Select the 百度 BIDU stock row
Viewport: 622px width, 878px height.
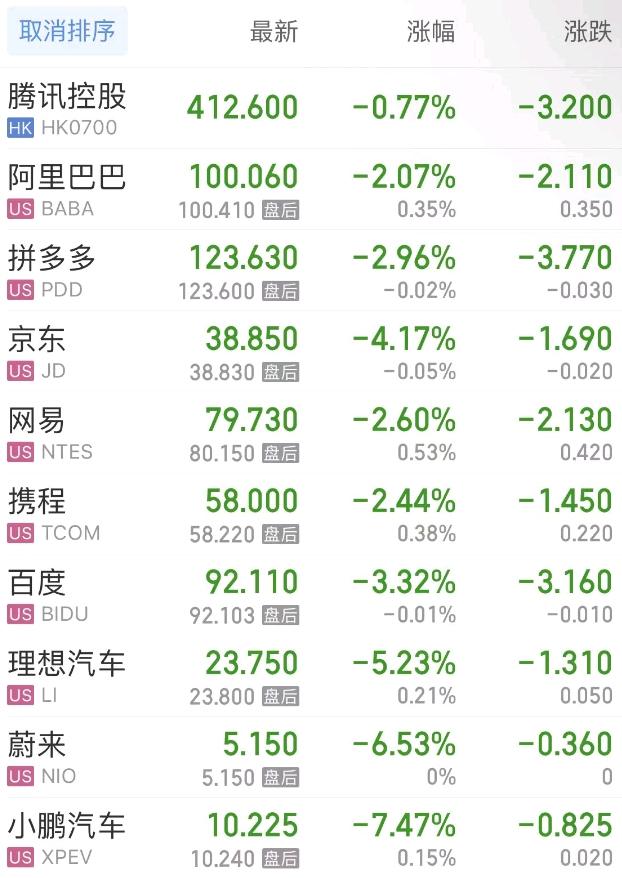[50, 594]
